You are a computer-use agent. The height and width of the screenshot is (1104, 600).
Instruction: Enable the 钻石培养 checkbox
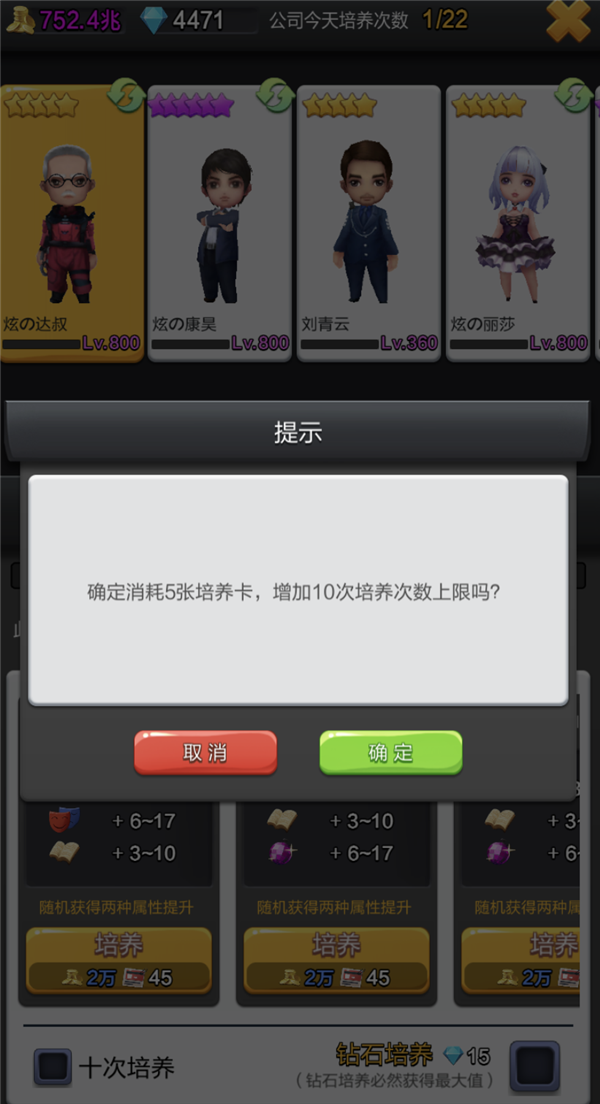tap(533, 1065)
